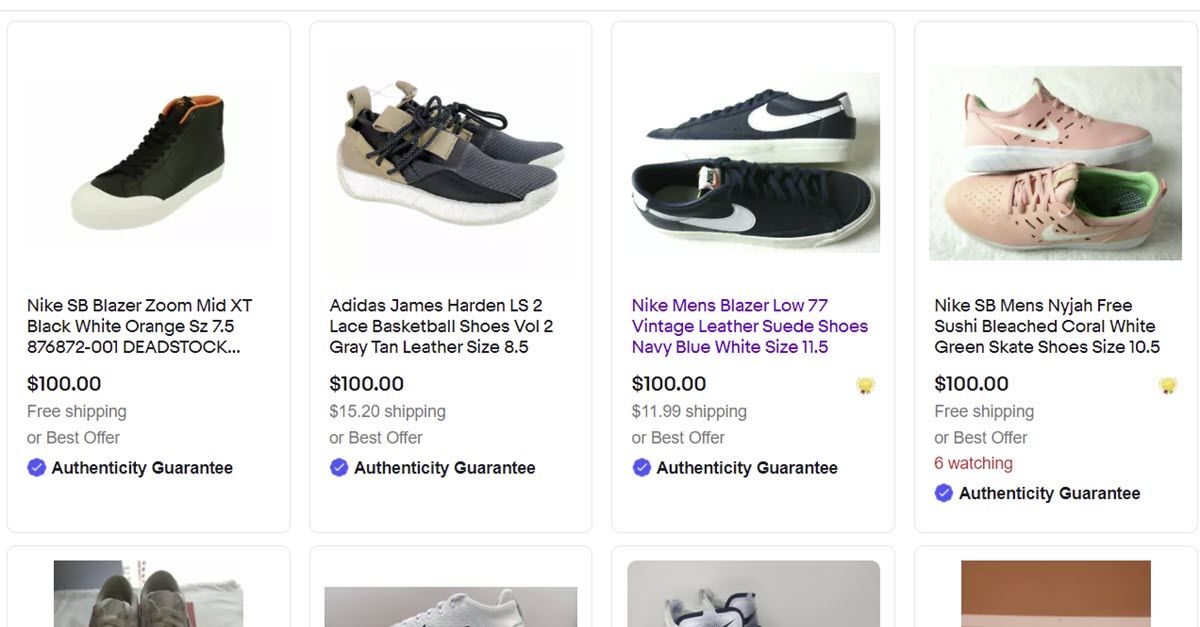Open the Nike Mens Blazer Low 77 listing

(x=749, y=326)
